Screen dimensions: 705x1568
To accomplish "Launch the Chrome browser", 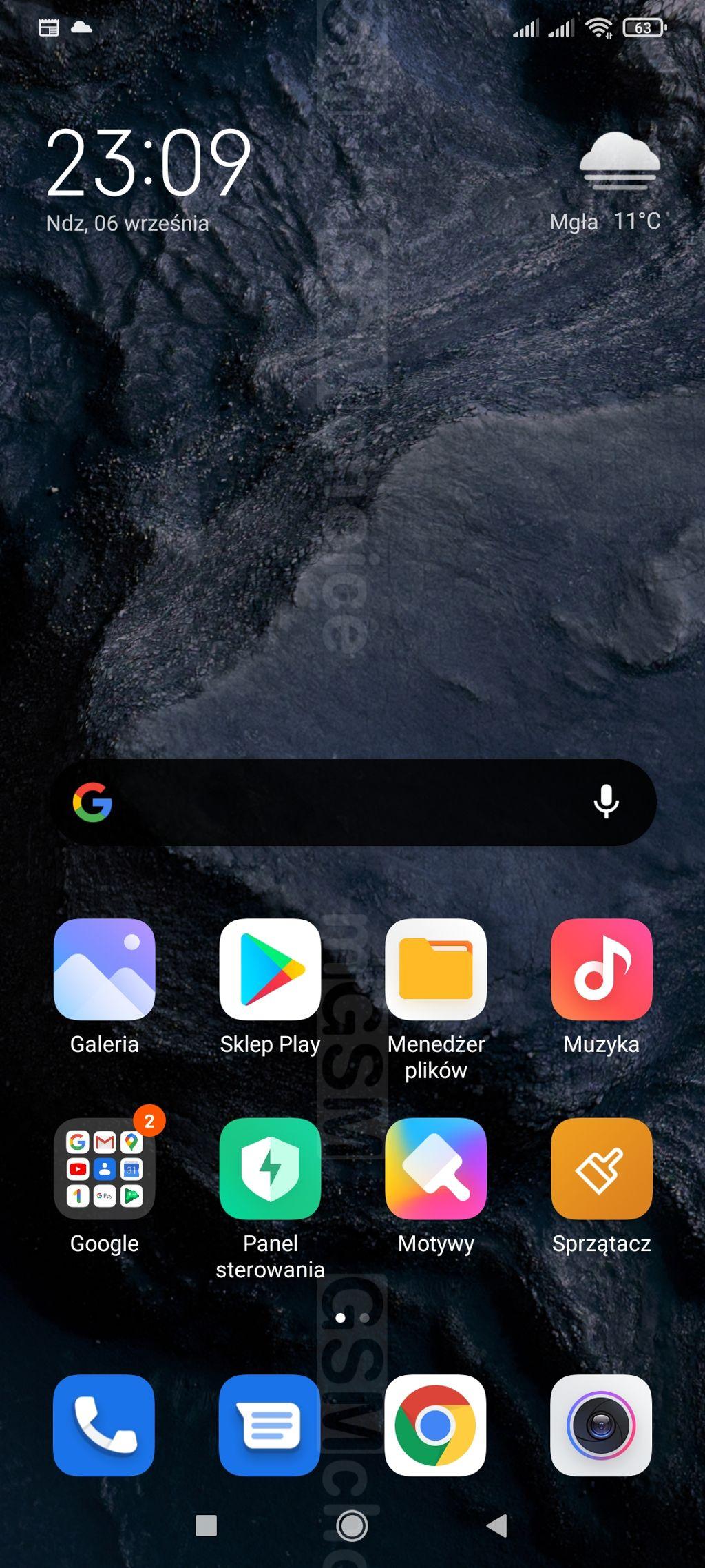I will 435,1425.
